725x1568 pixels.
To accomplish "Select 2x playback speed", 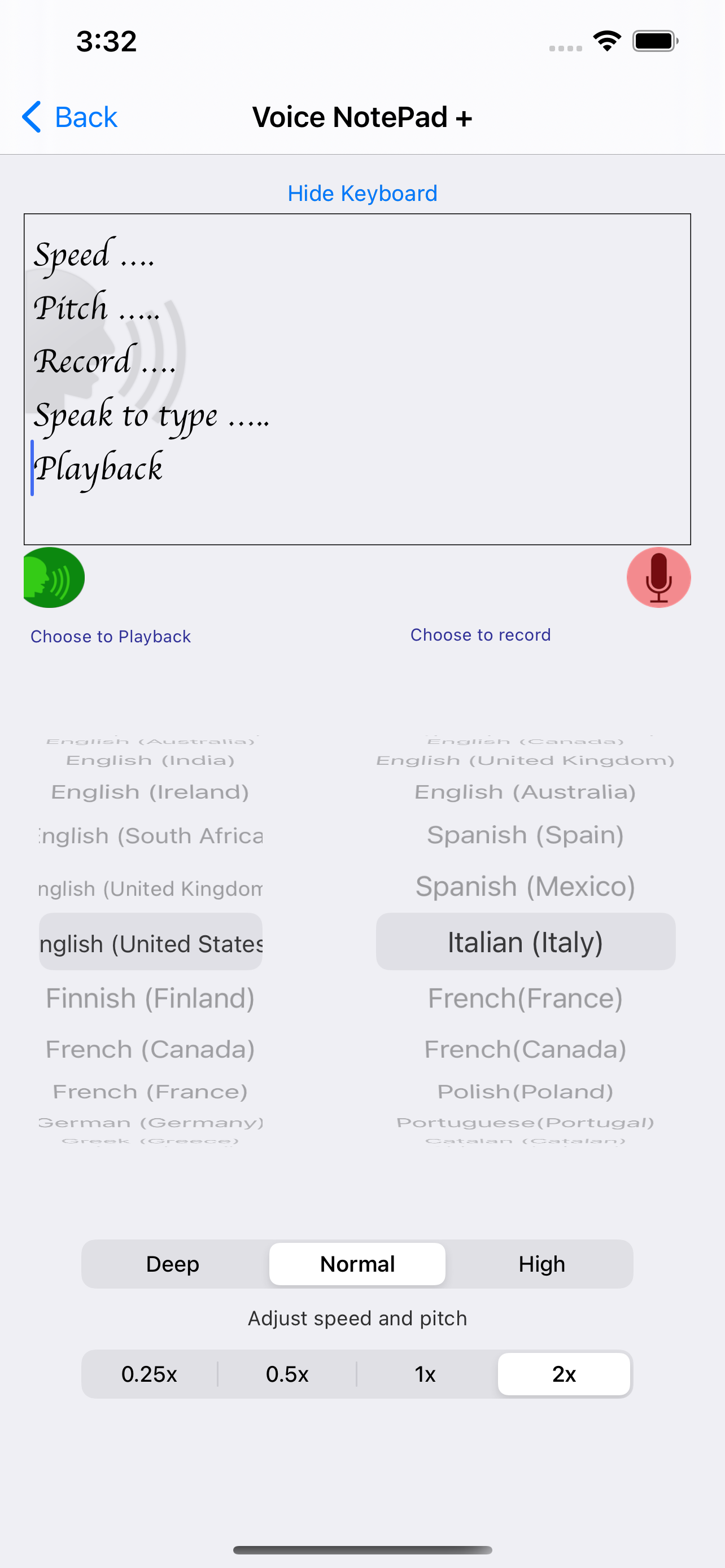I will tap(564, 1374).
